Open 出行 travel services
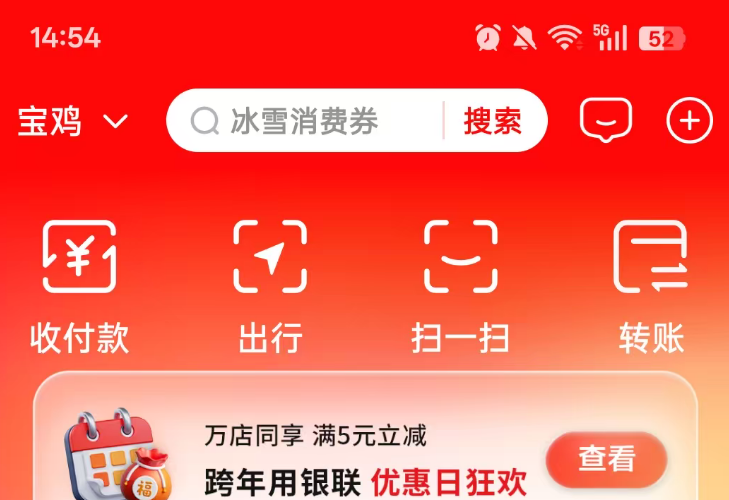This screenshot has height=500, width=729. (270, 285)
